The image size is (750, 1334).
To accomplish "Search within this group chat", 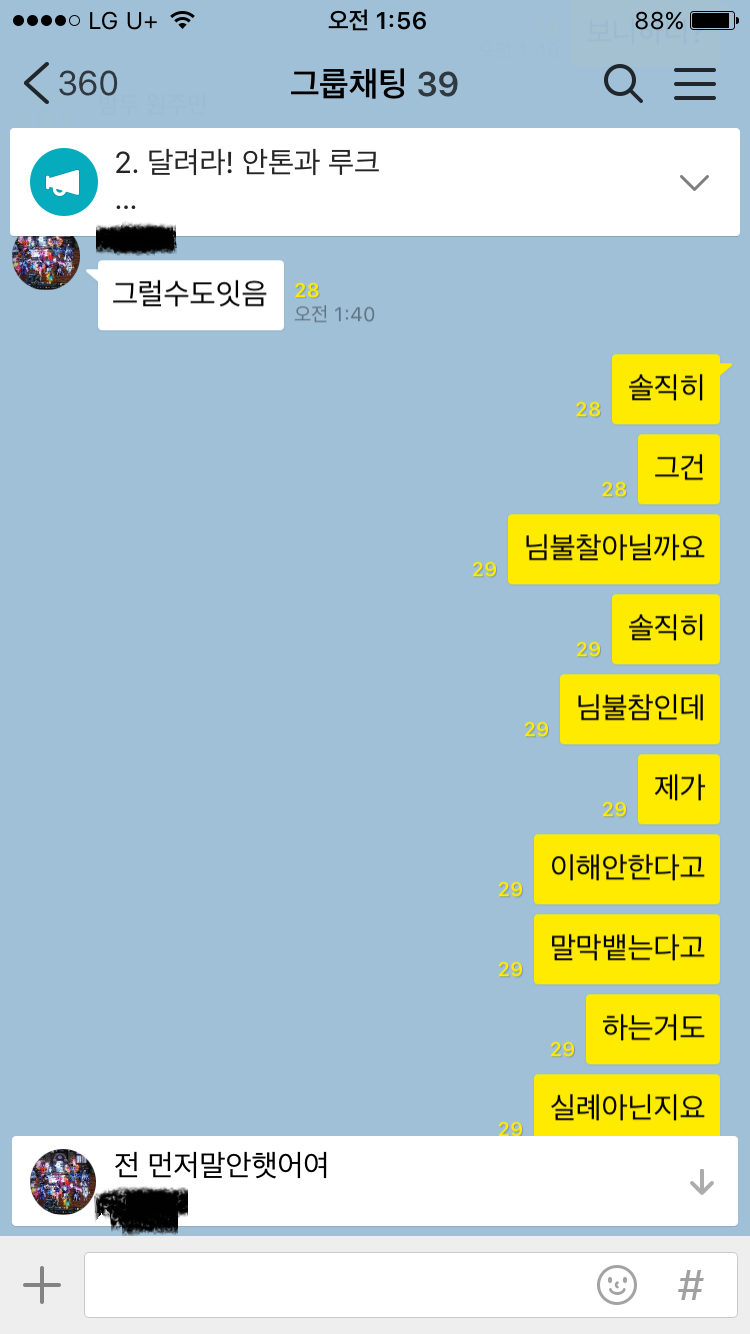I will 623,84.
